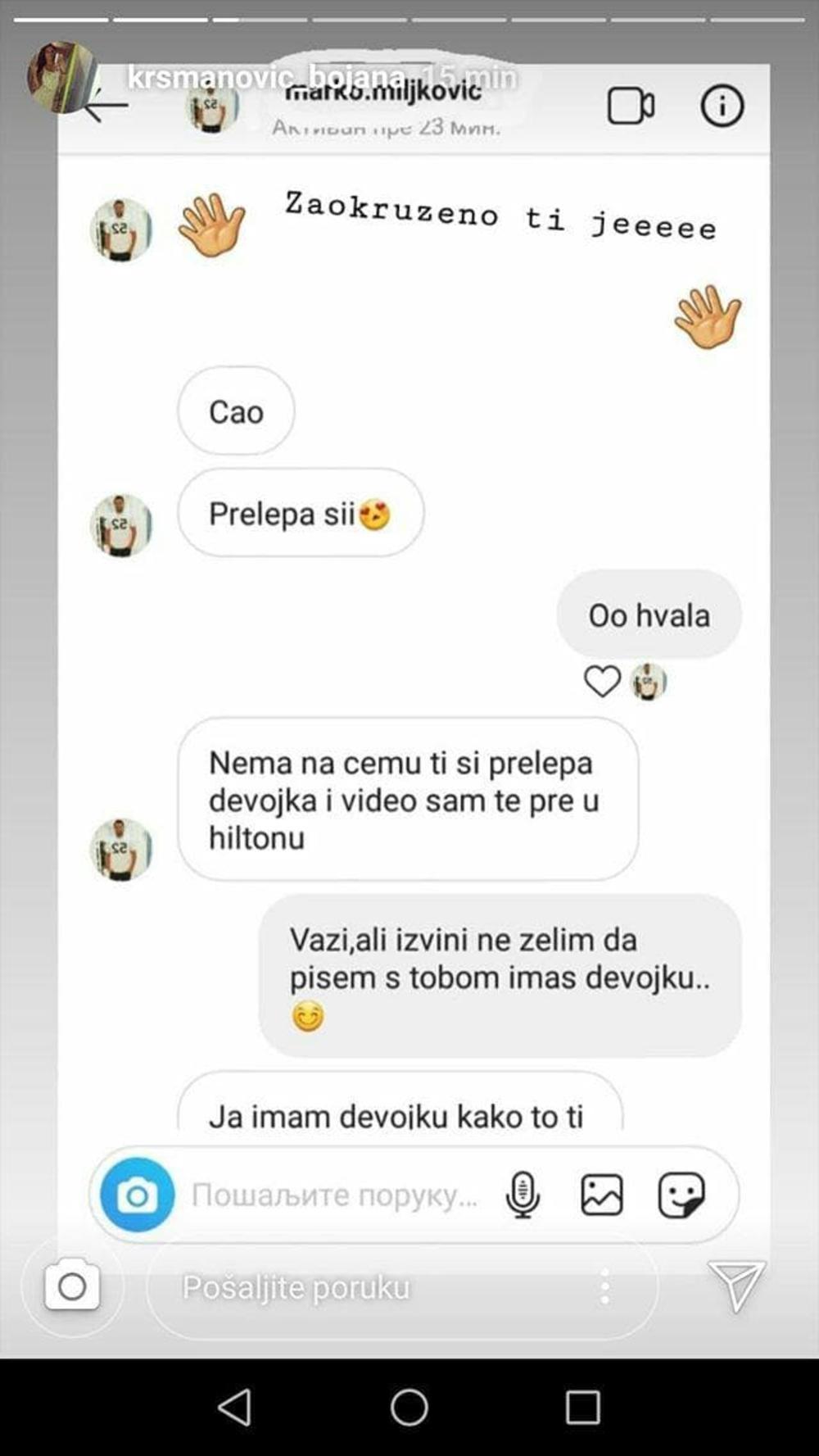Tap the Pošaljite poruku reply field

(x=360, y=1287)
